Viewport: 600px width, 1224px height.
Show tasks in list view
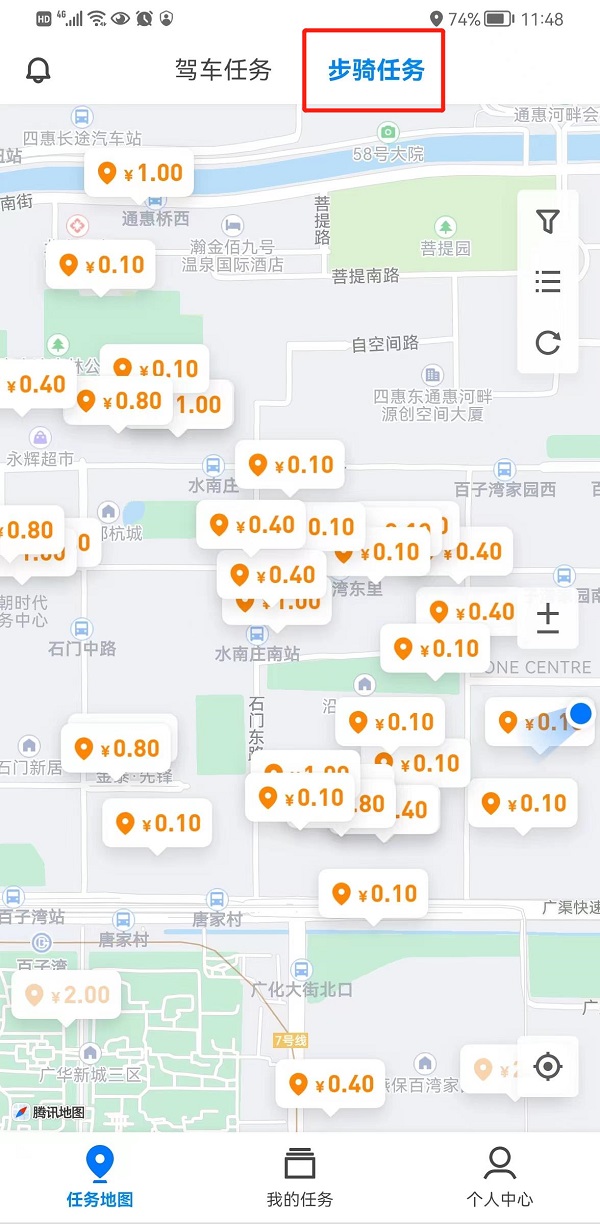[547, 282]
